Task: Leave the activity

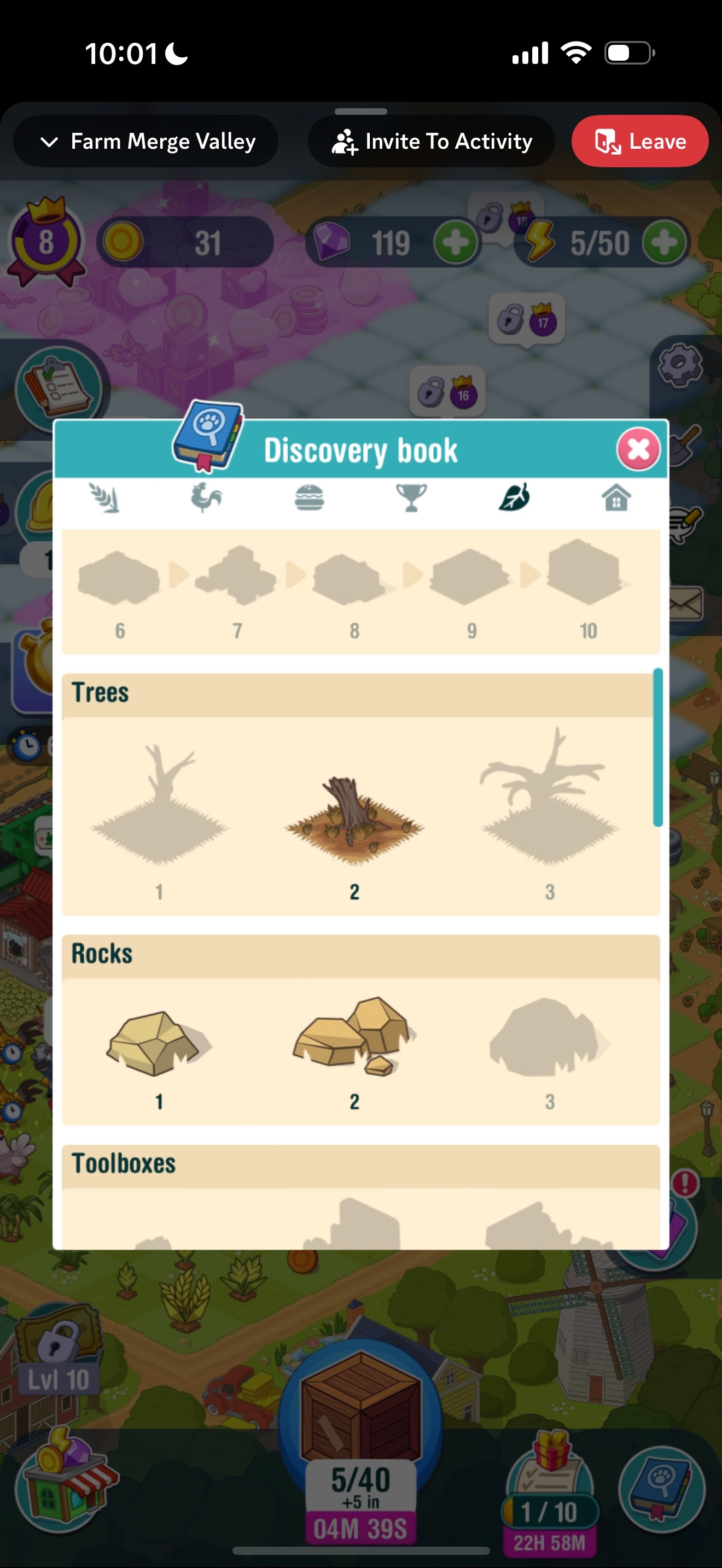Action: tap(640, 141)
